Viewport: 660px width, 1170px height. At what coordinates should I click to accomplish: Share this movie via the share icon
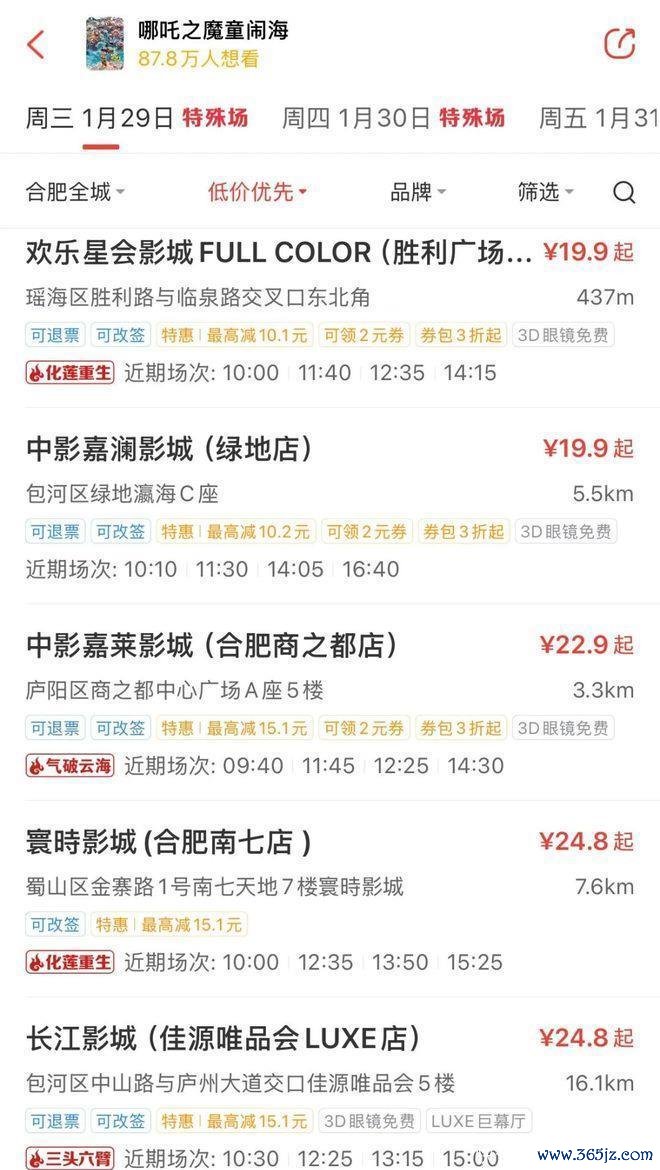(x=619, y=43)
